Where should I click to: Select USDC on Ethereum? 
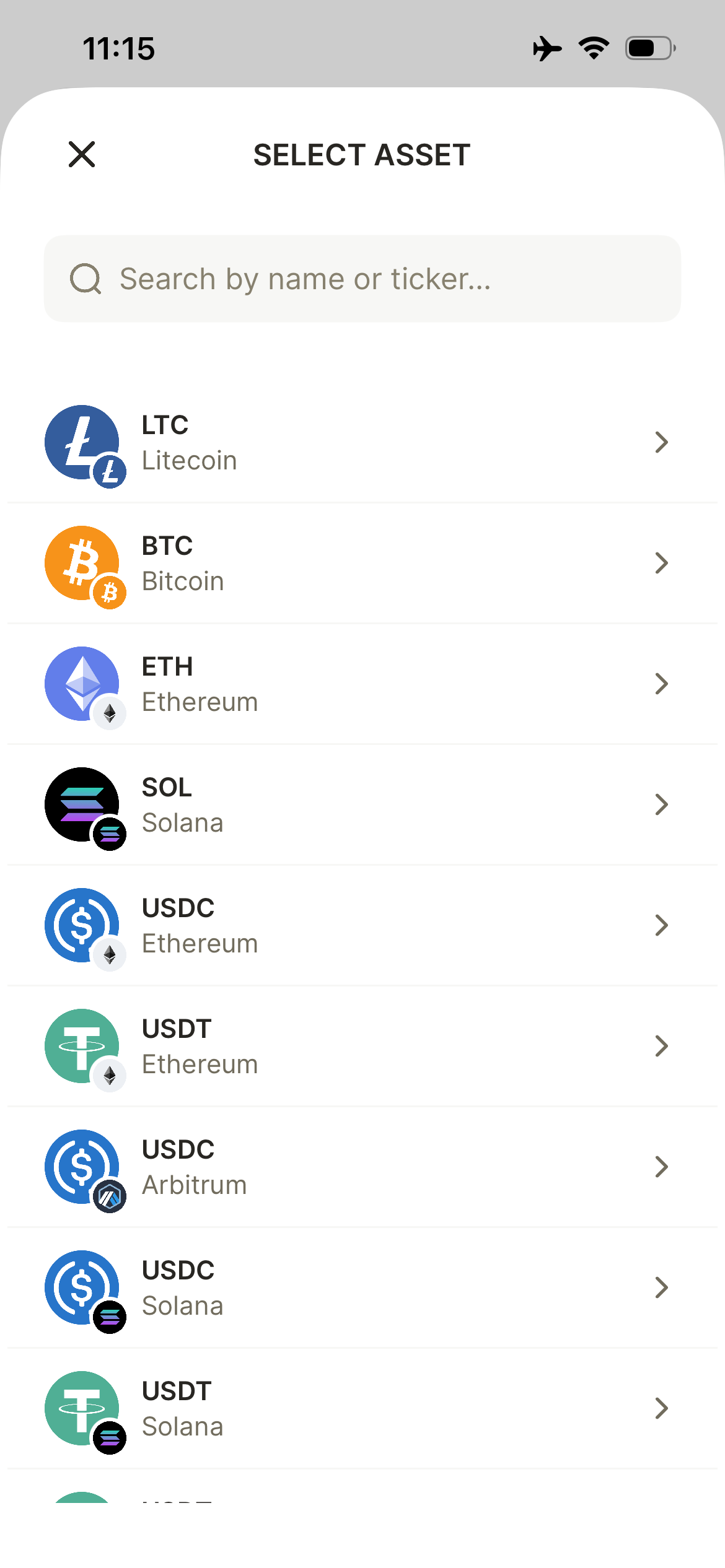(x=362, y=925)
